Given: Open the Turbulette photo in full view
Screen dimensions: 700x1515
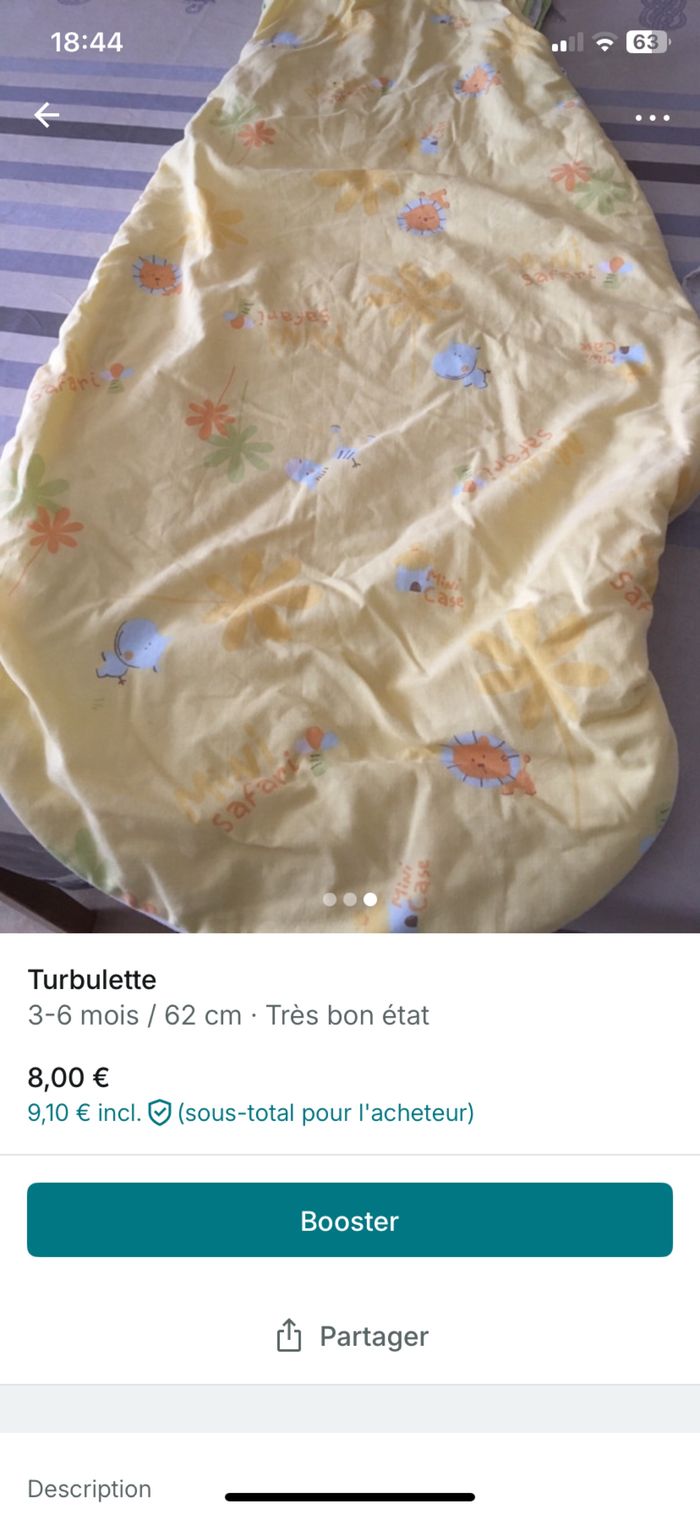Looking at the screenshot, I should (350, 500).
